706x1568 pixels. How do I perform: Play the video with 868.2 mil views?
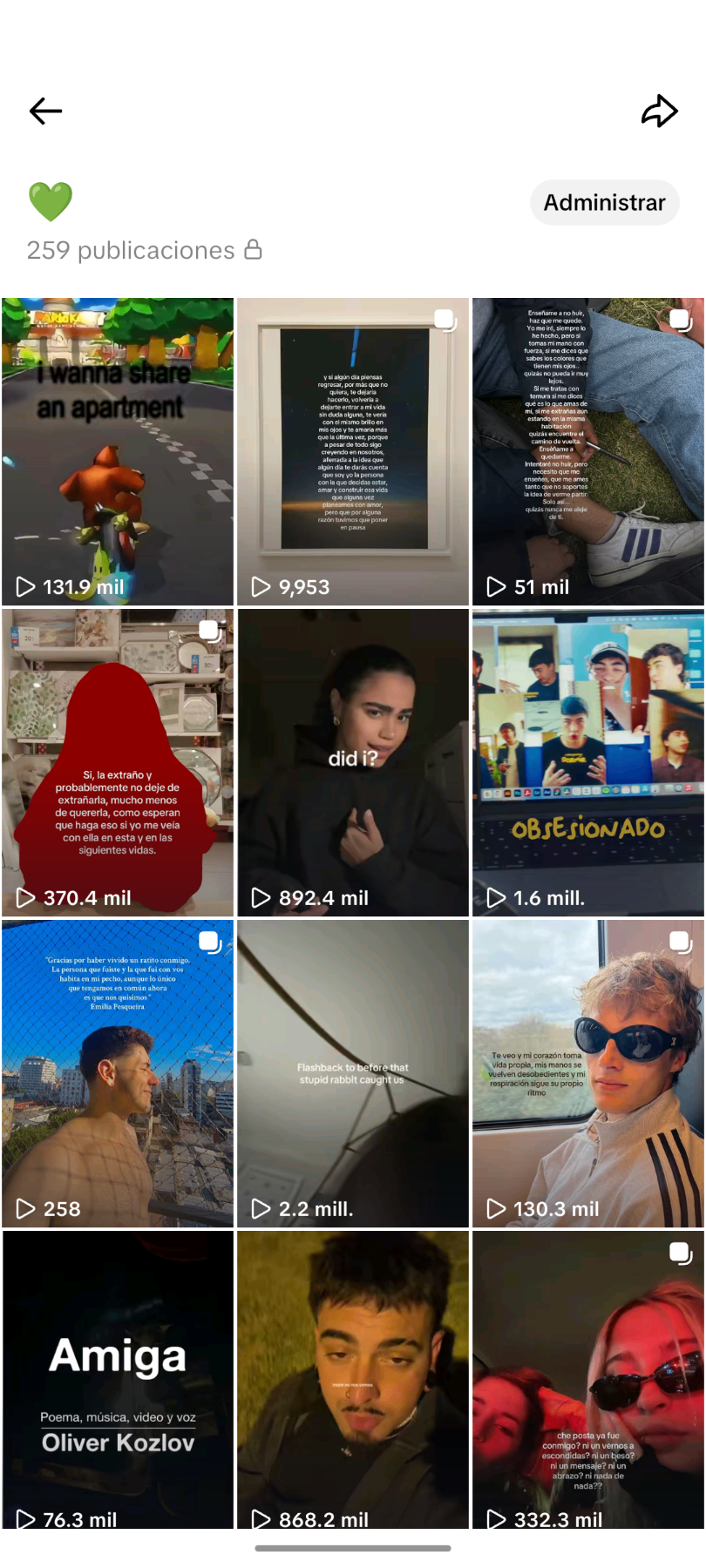353,1379
